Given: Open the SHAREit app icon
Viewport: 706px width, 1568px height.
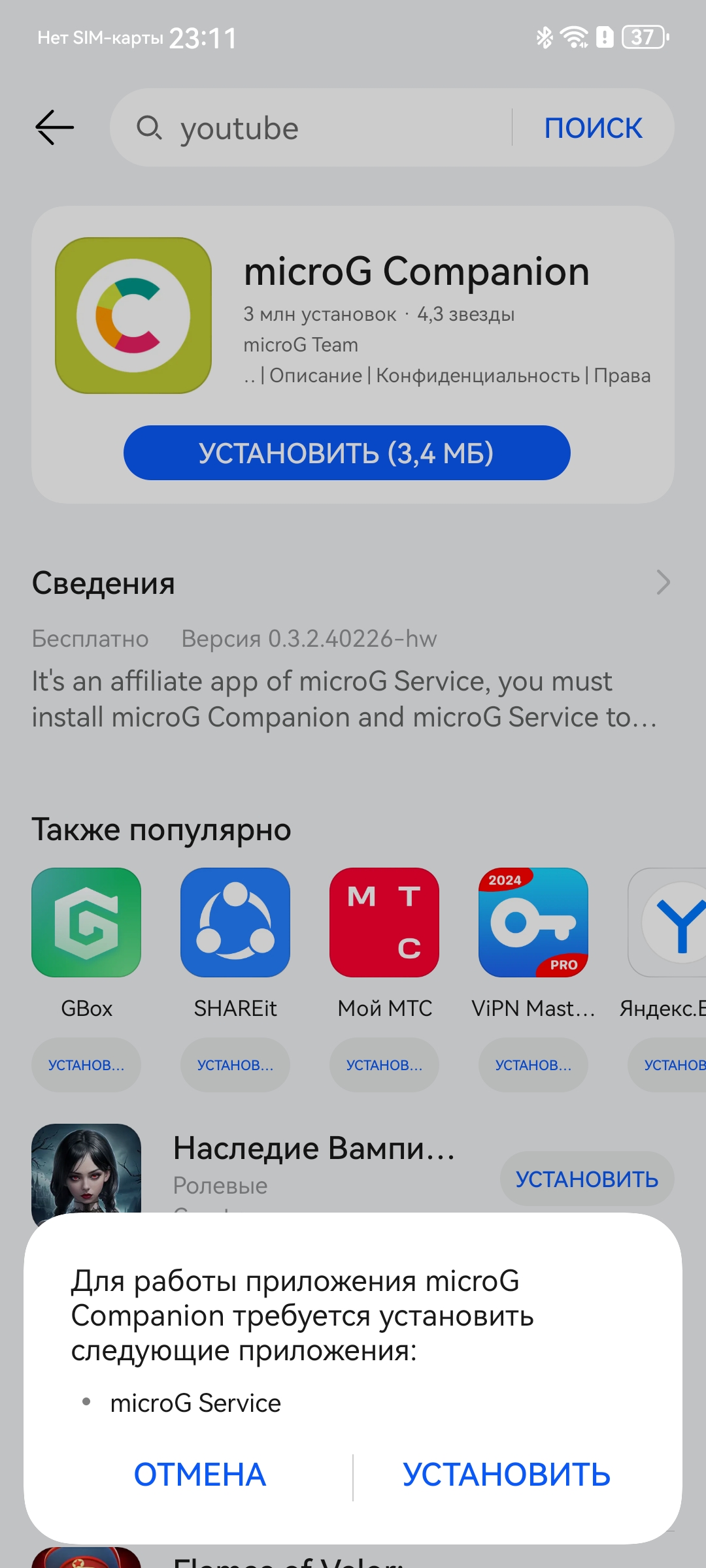Looking at the screenshot, I should (x=235, y=923).
